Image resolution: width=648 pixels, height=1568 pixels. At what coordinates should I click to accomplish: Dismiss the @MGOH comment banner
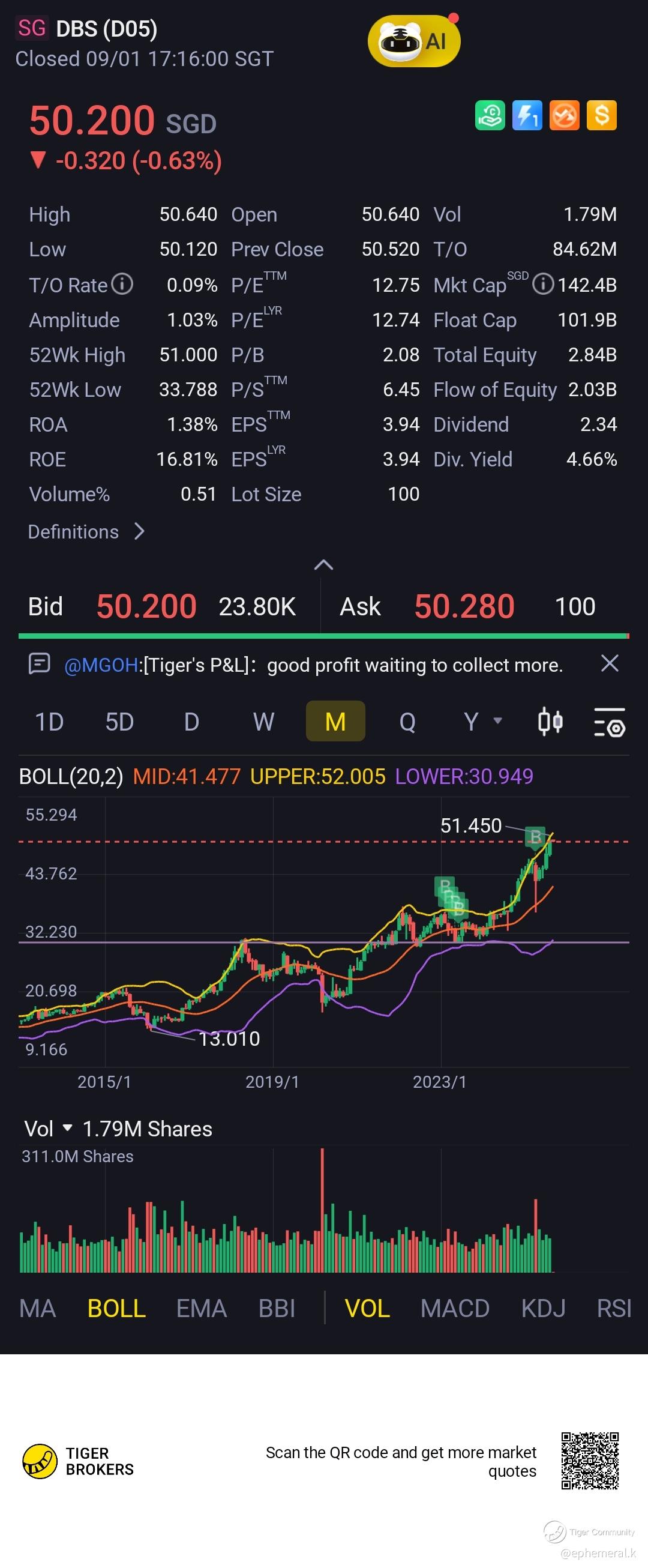point(610,663)
